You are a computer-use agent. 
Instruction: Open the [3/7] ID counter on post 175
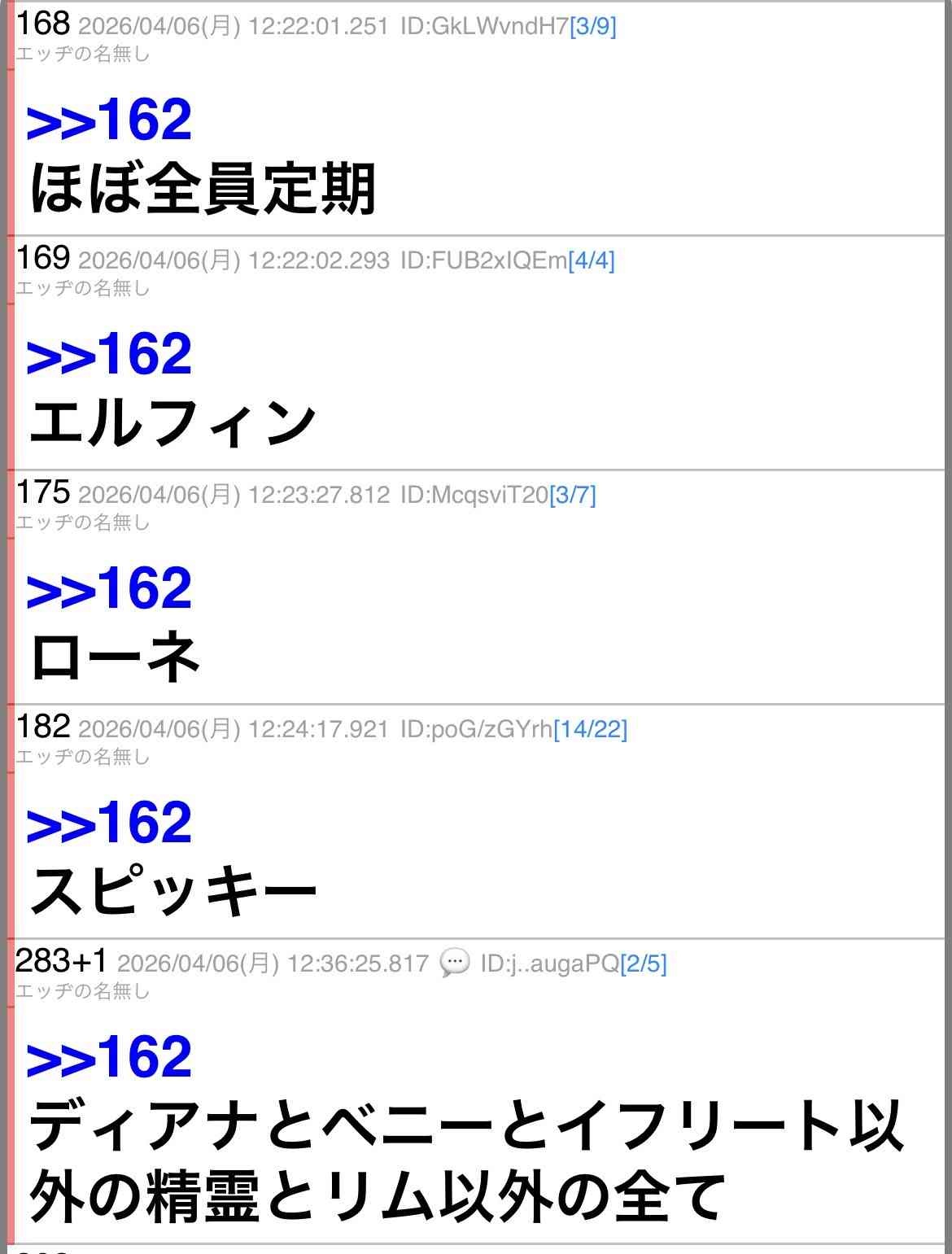click(x=573, y=496)
